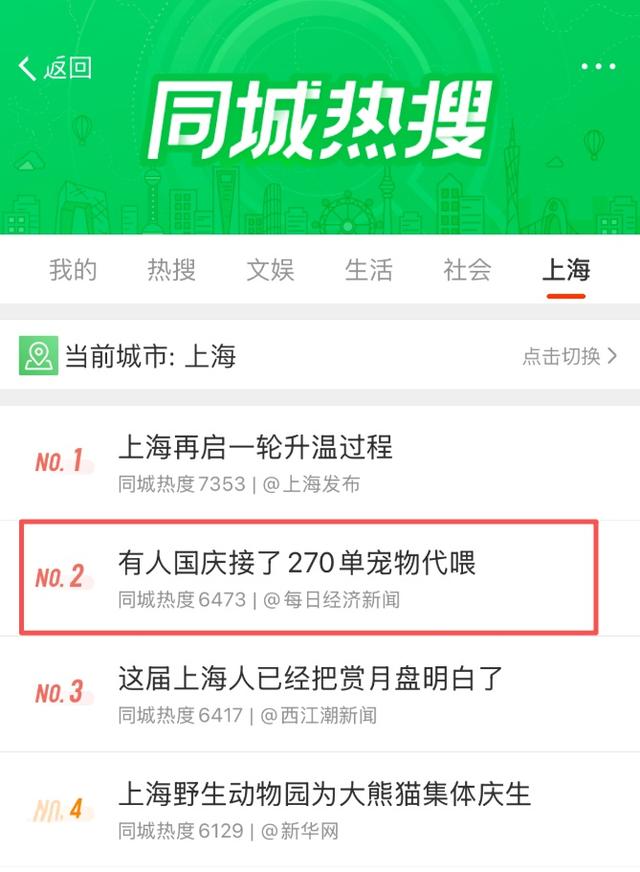640x872 pixels.
Task: Open the three-dot overflow menu
Action: (598, 67)
